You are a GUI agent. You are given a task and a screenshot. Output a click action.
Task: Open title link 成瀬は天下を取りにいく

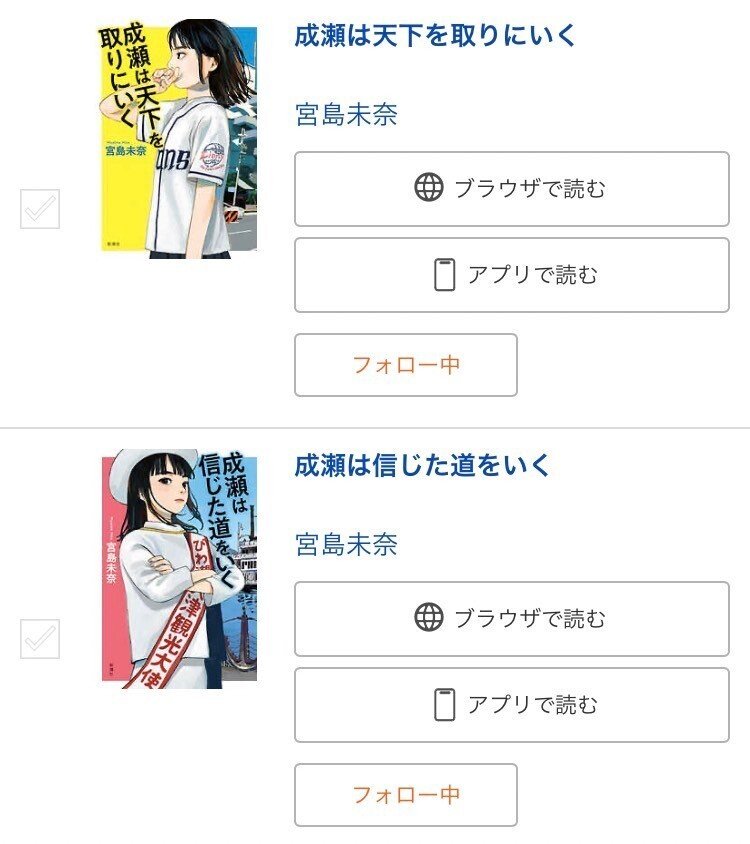pos(435,37)
